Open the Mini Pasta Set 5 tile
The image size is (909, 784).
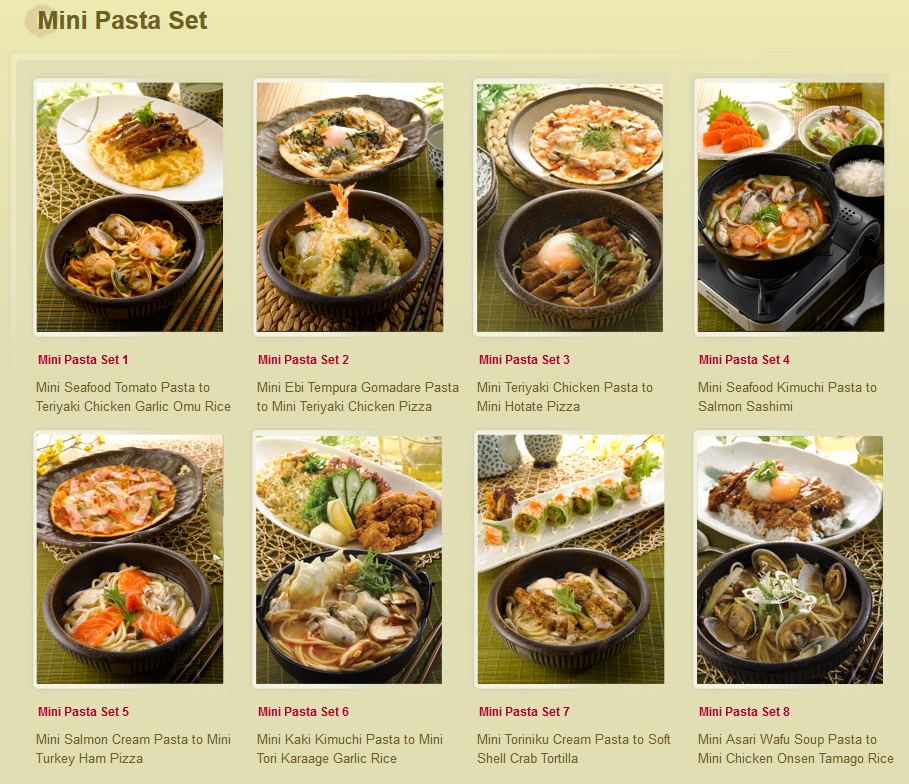pyautogui.click(x=129, y=559)
